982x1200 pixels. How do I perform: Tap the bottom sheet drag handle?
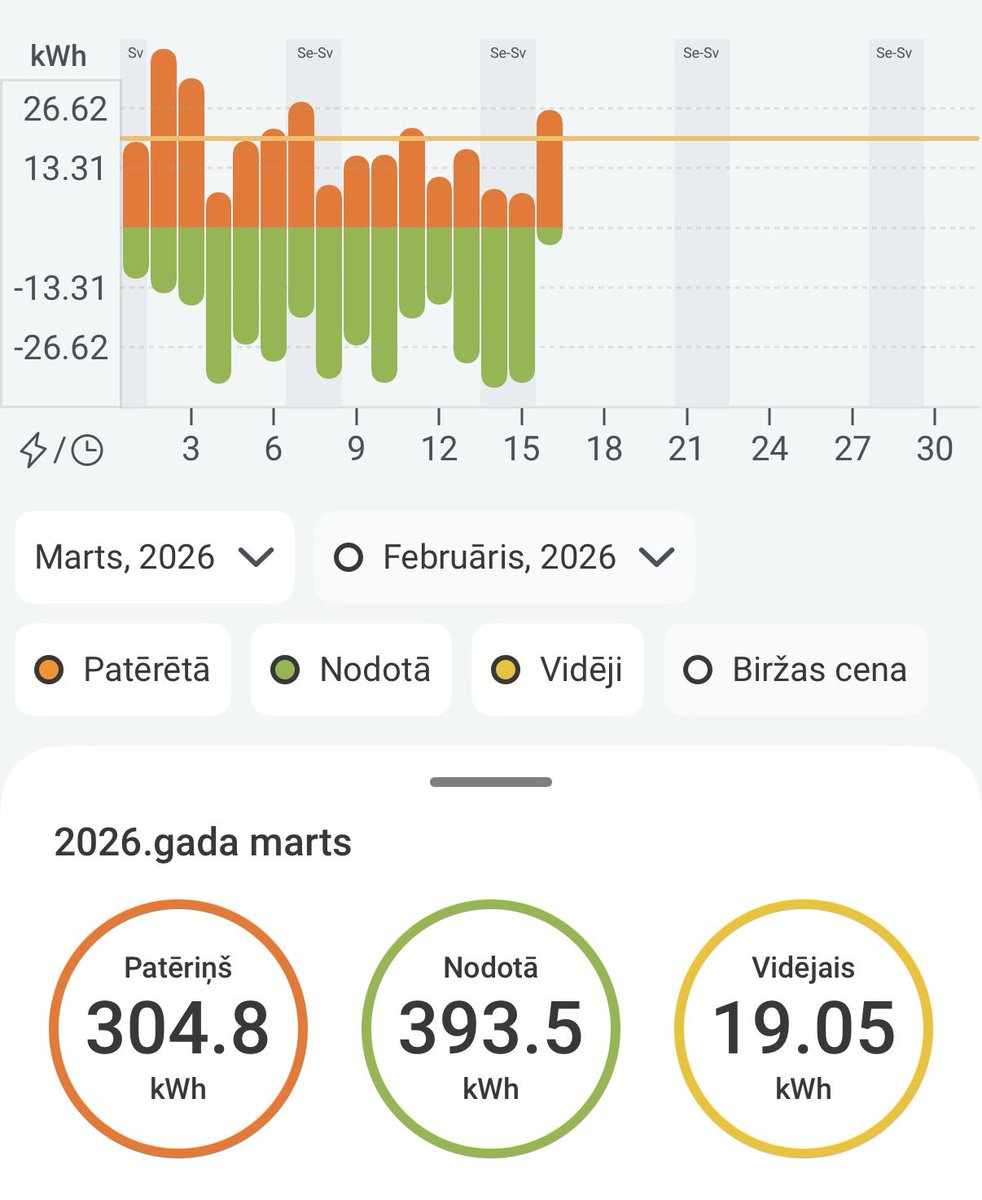tap(490, 782)
